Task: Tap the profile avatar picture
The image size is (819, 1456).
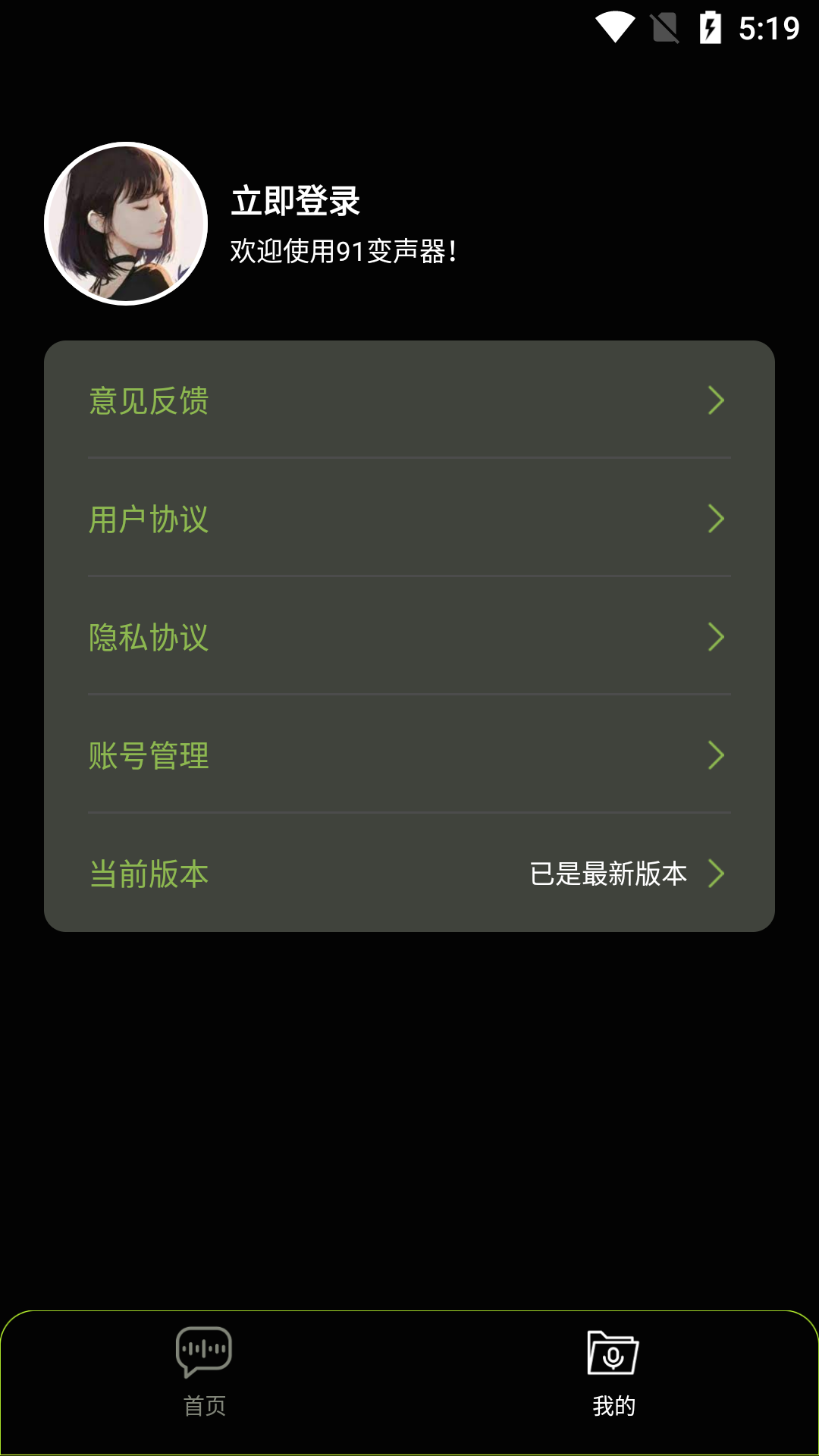Action: tap(126, 224)
